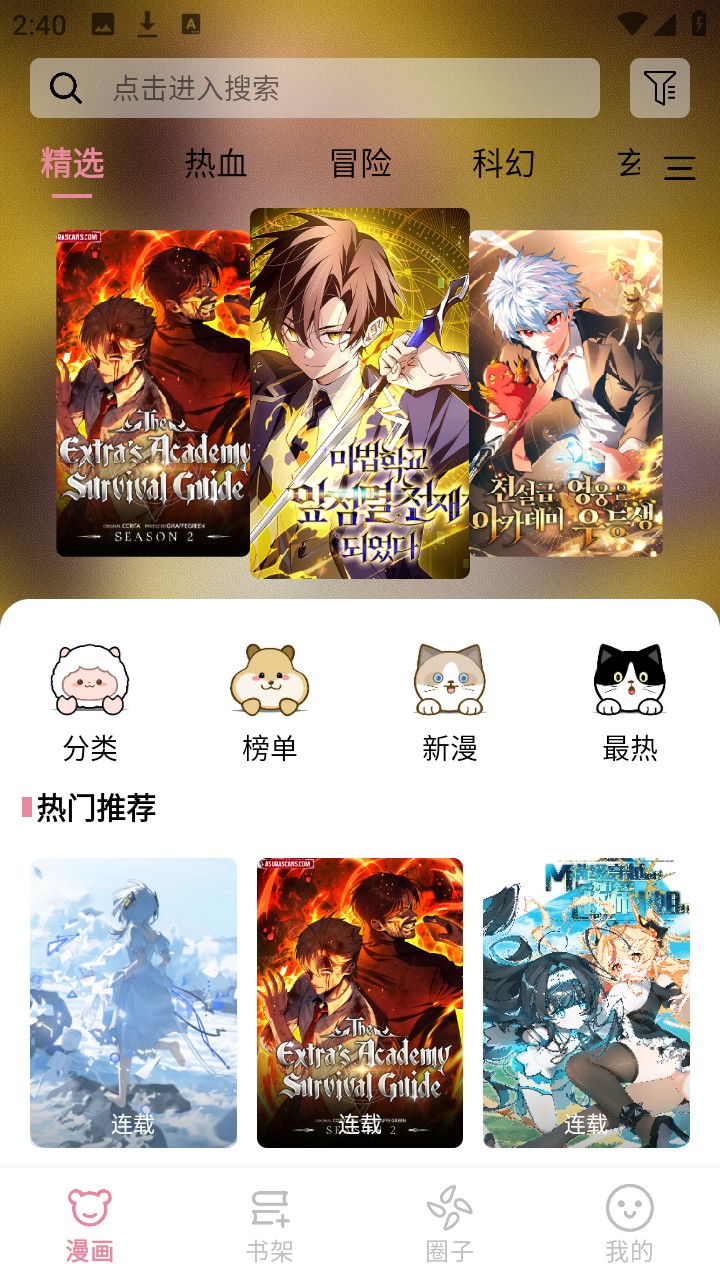Open the 分类 categories shortcut

point(90,702)
